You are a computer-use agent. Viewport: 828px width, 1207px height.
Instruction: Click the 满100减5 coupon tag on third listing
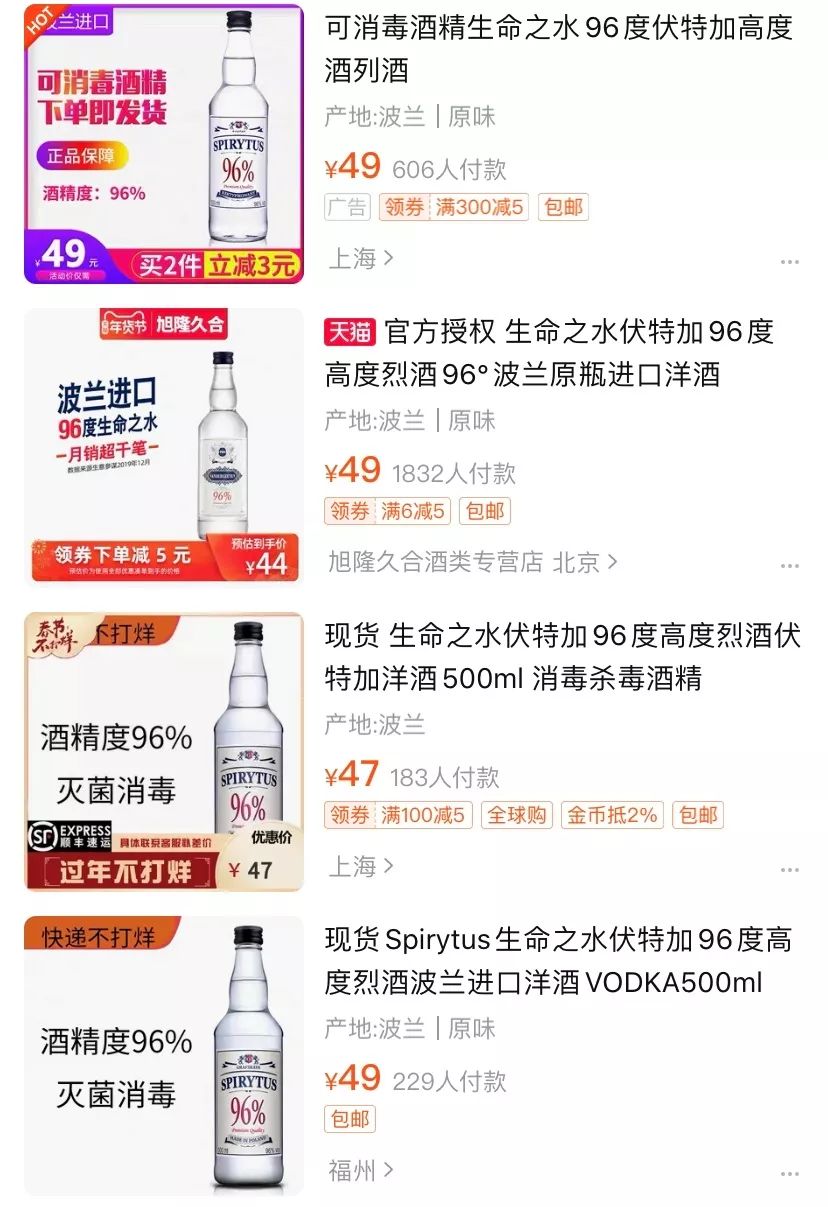point(422,815)
